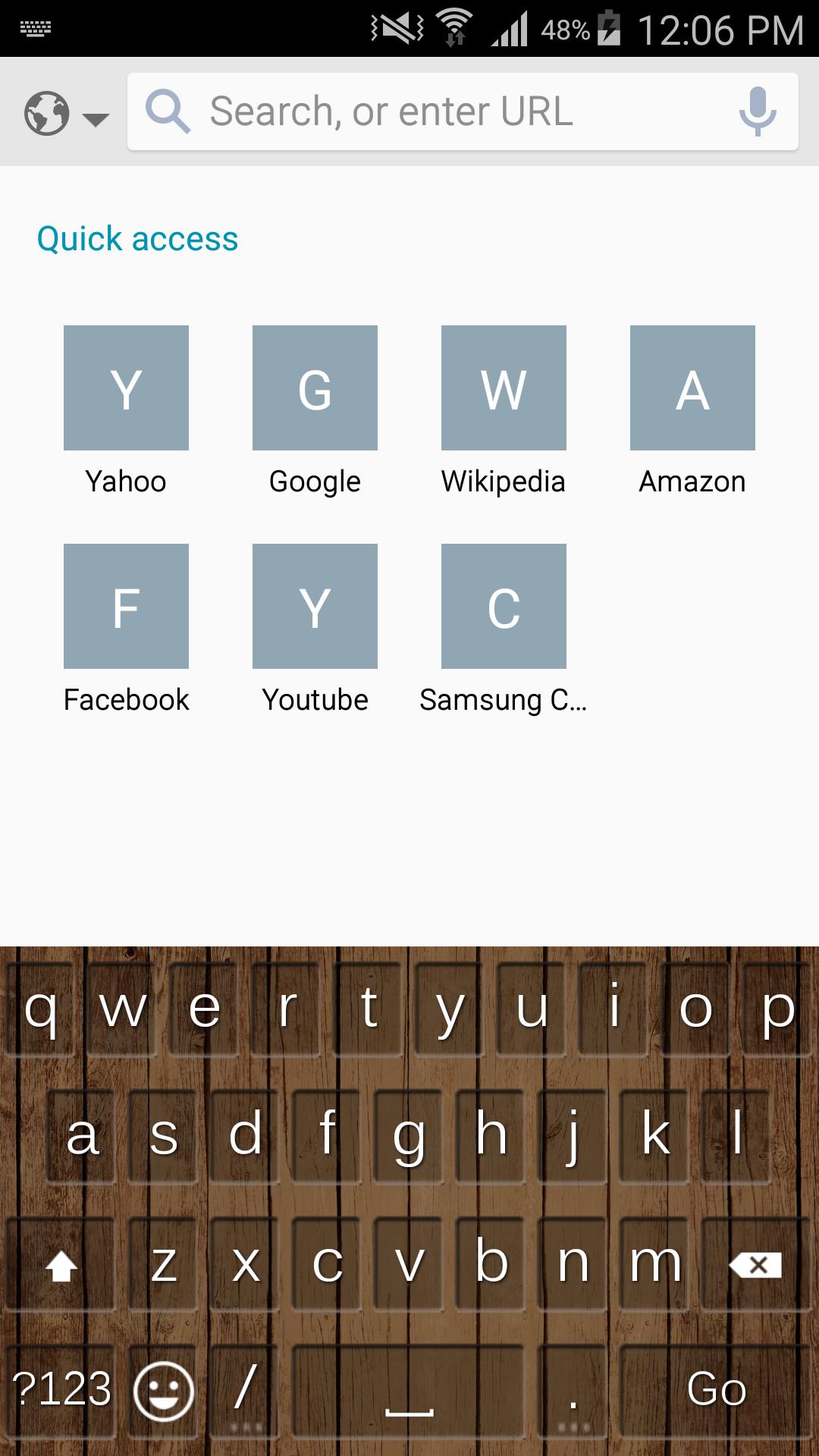This screenshot has height=1456, width=819.
Task: Tap the slash key on the keyboard
Action: pos(244,1389)
